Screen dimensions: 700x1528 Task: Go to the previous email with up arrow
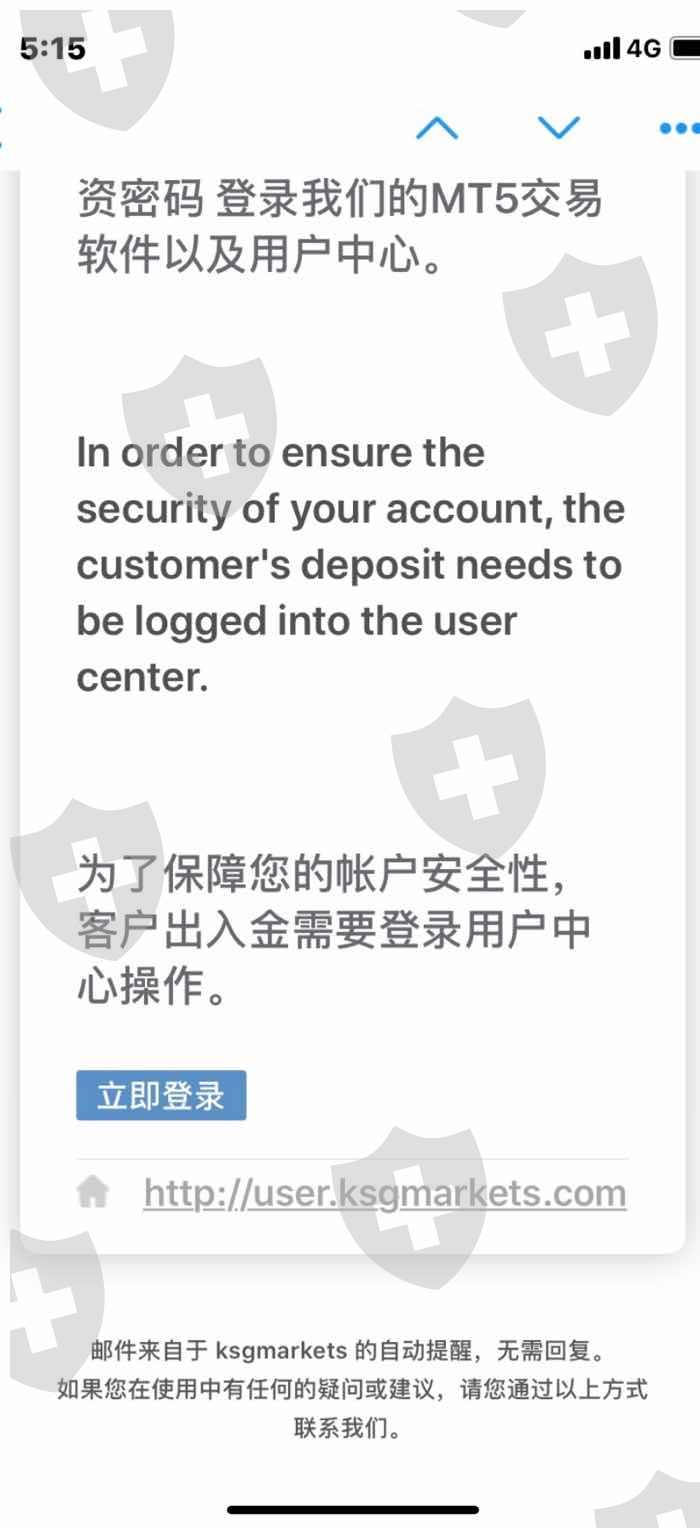pyautogui.click(x=437, y=127)
